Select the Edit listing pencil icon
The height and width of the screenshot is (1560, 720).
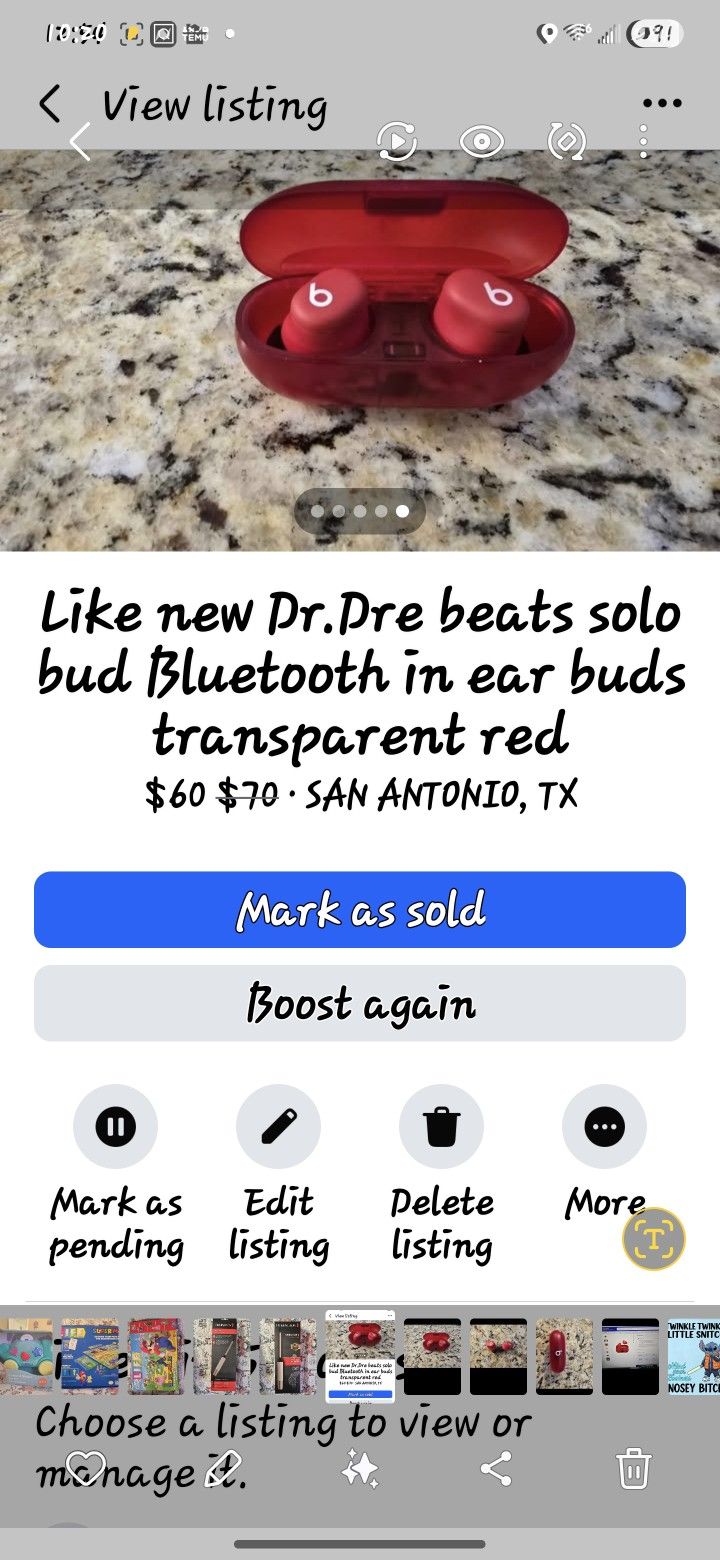pos(278,1126)
